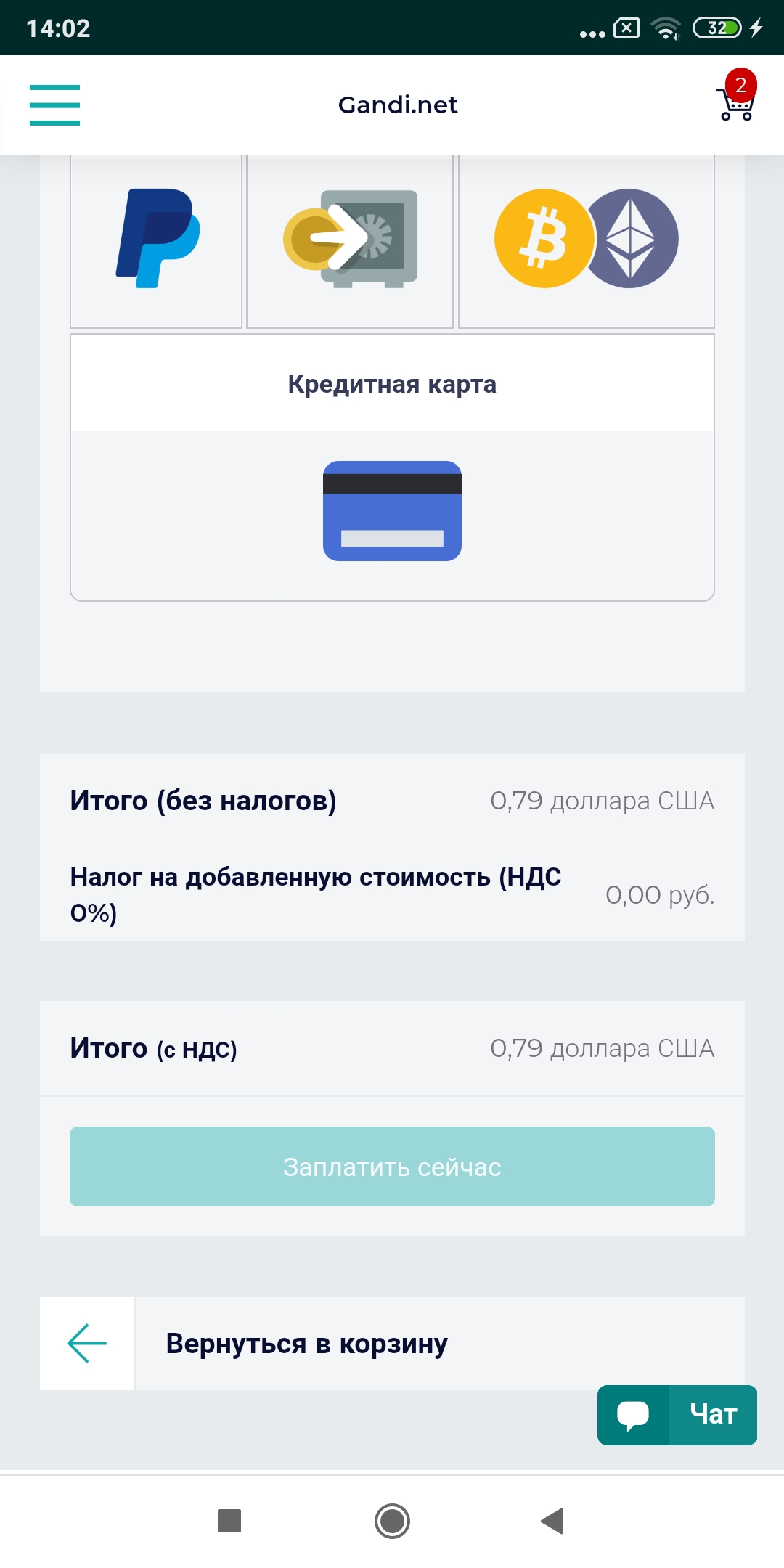Choose prepaid account payment option

coord(350,240)
